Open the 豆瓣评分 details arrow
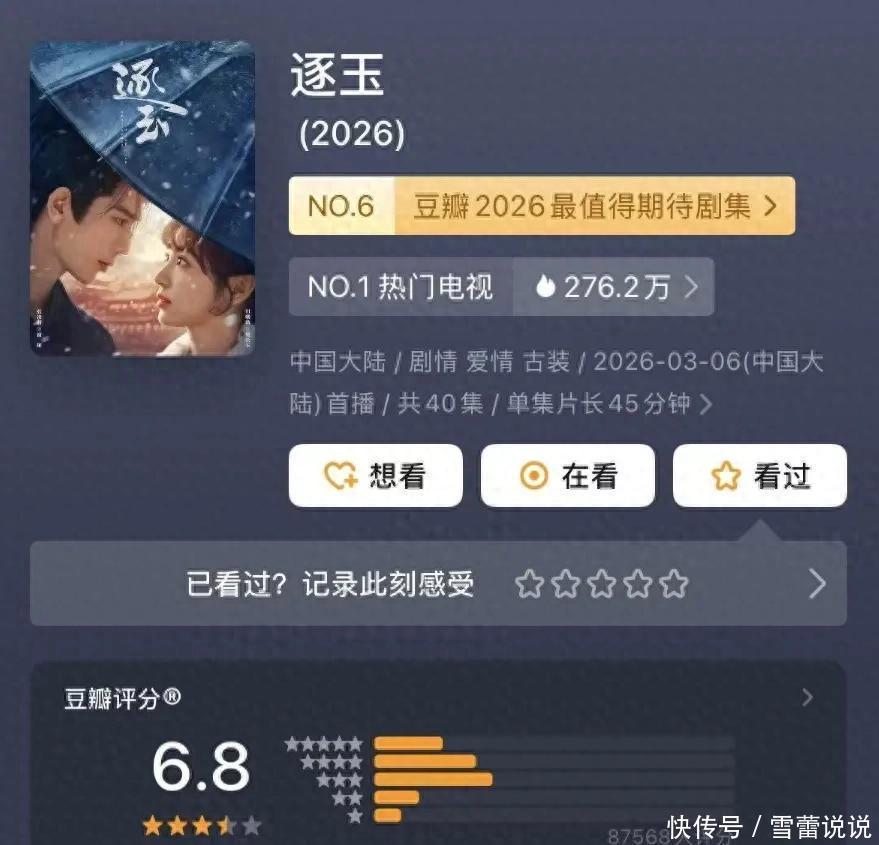 click(x=807, y=698)
